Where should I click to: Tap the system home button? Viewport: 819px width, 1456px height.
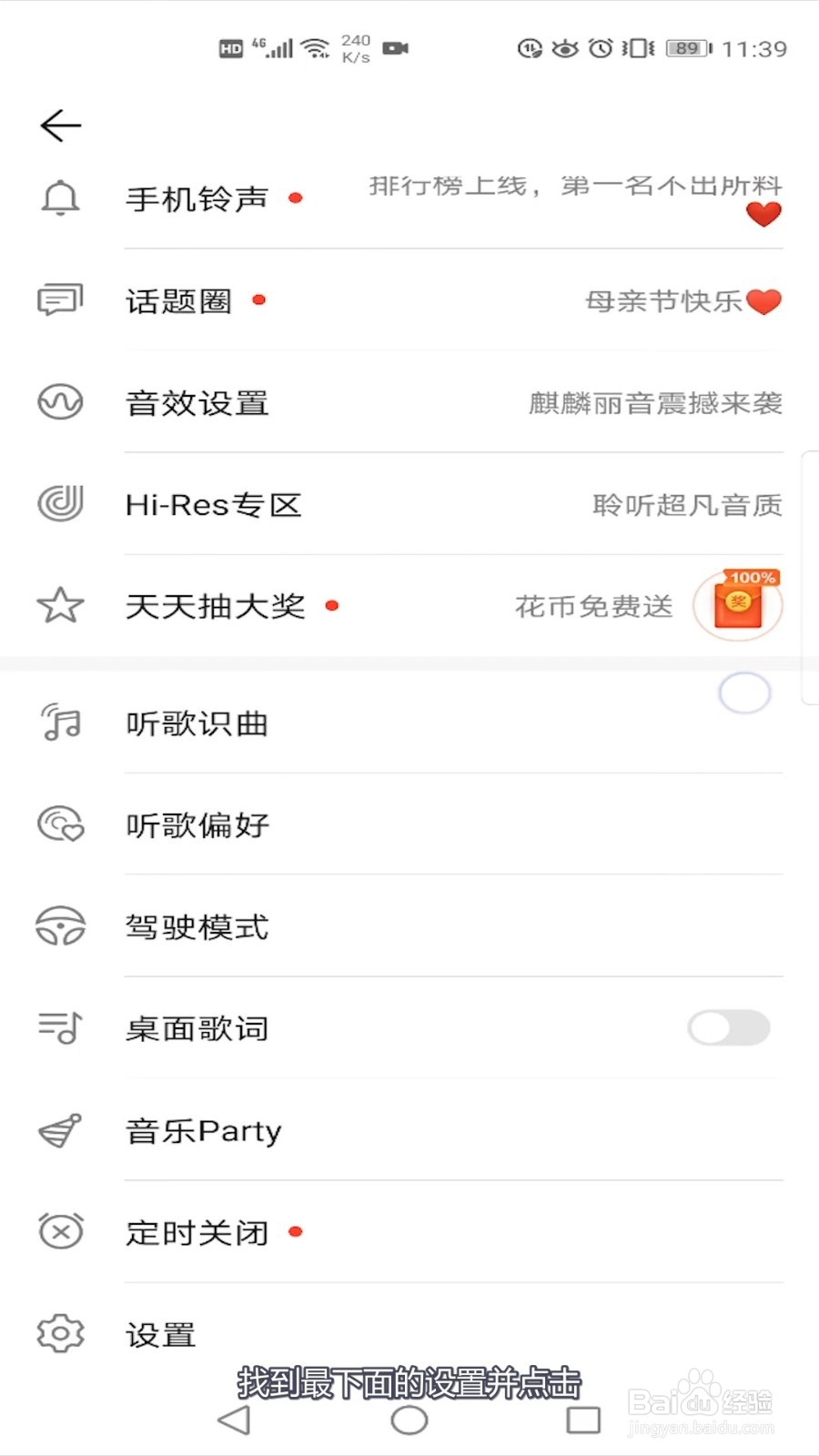(409, 1421)
